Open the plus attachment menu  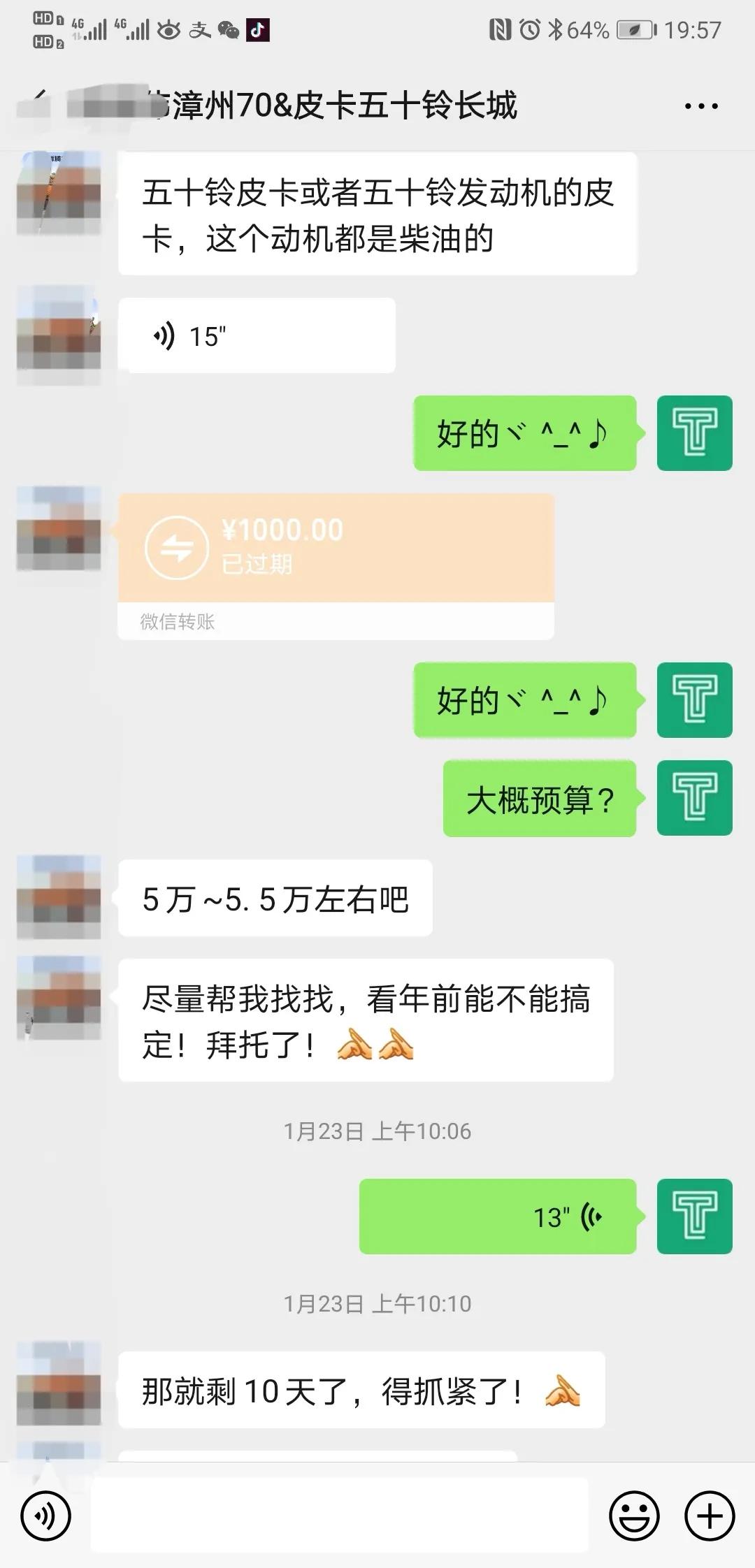pyautogui.click(x=710, y=1516)
